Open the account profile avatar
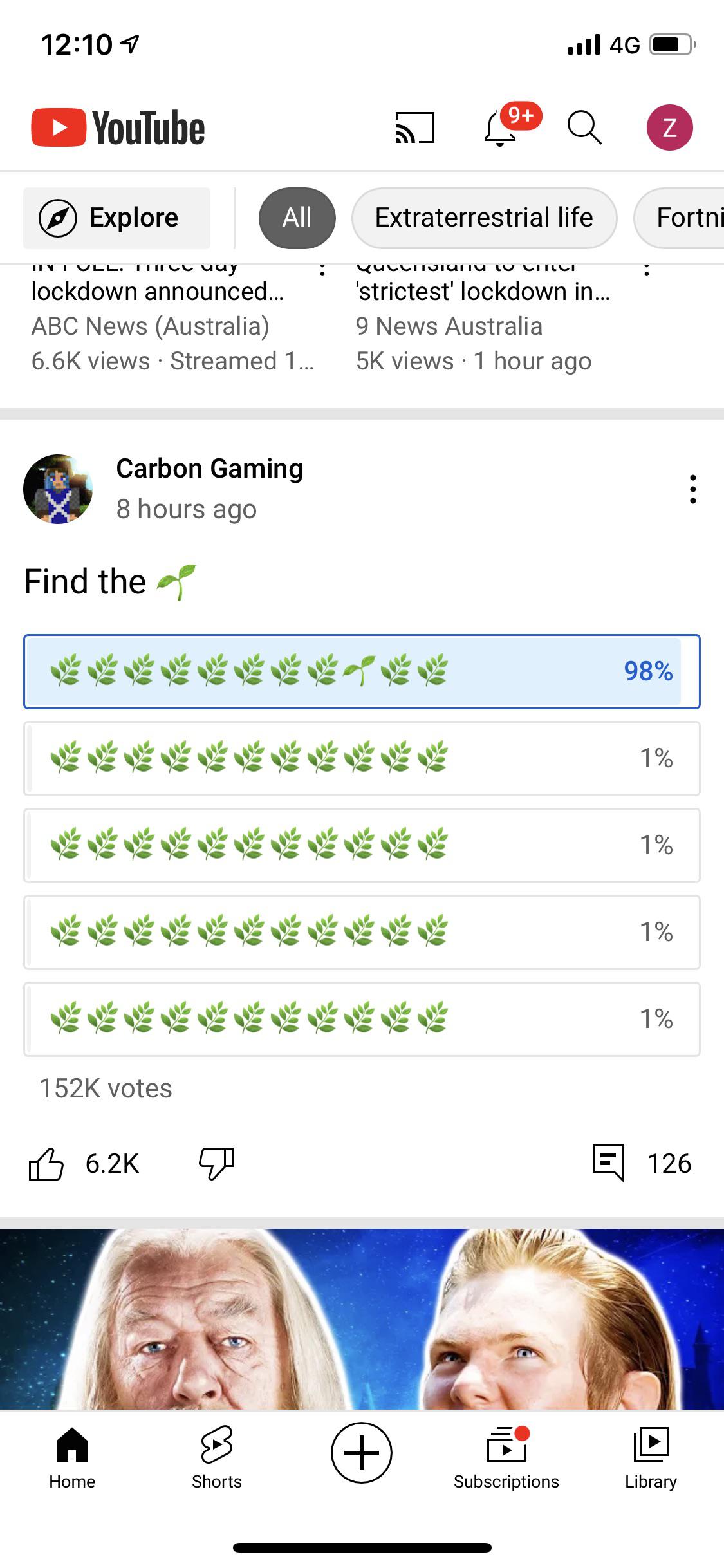 (669, 127)
